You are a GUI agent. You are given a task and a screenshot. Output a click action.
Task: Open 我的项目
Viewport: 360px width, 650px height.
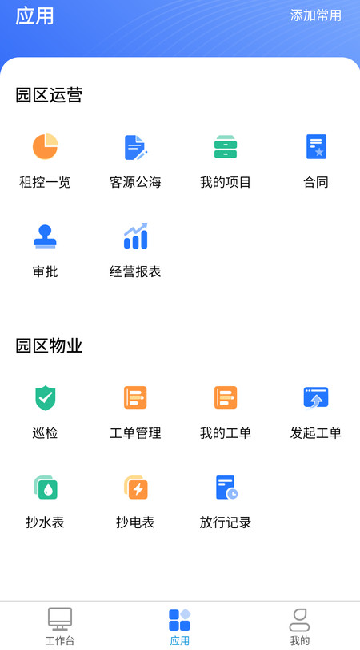226,161
